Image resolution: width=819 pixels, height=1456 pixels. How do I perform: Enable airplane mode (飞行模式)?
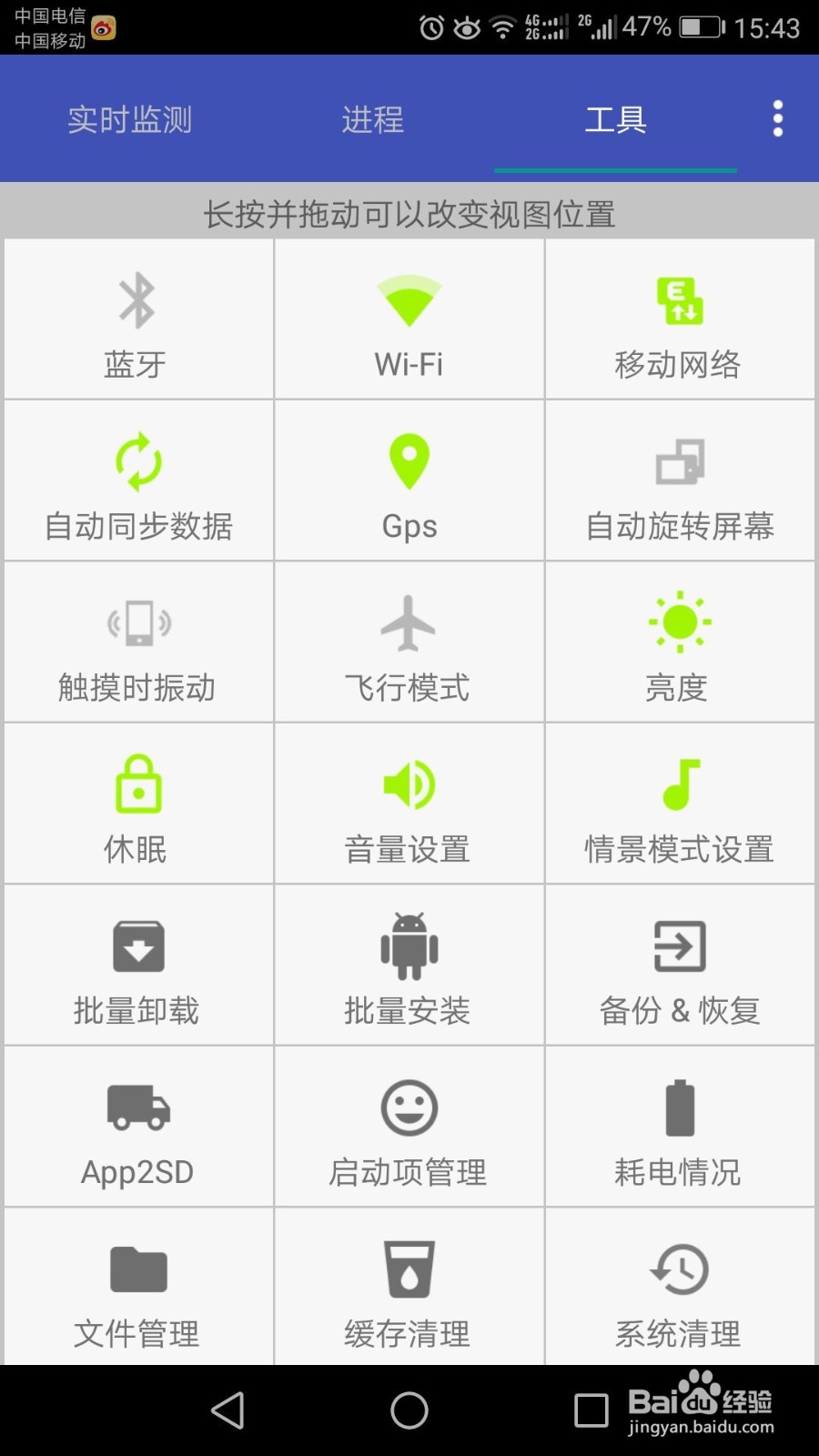click(x=409, y=642)
